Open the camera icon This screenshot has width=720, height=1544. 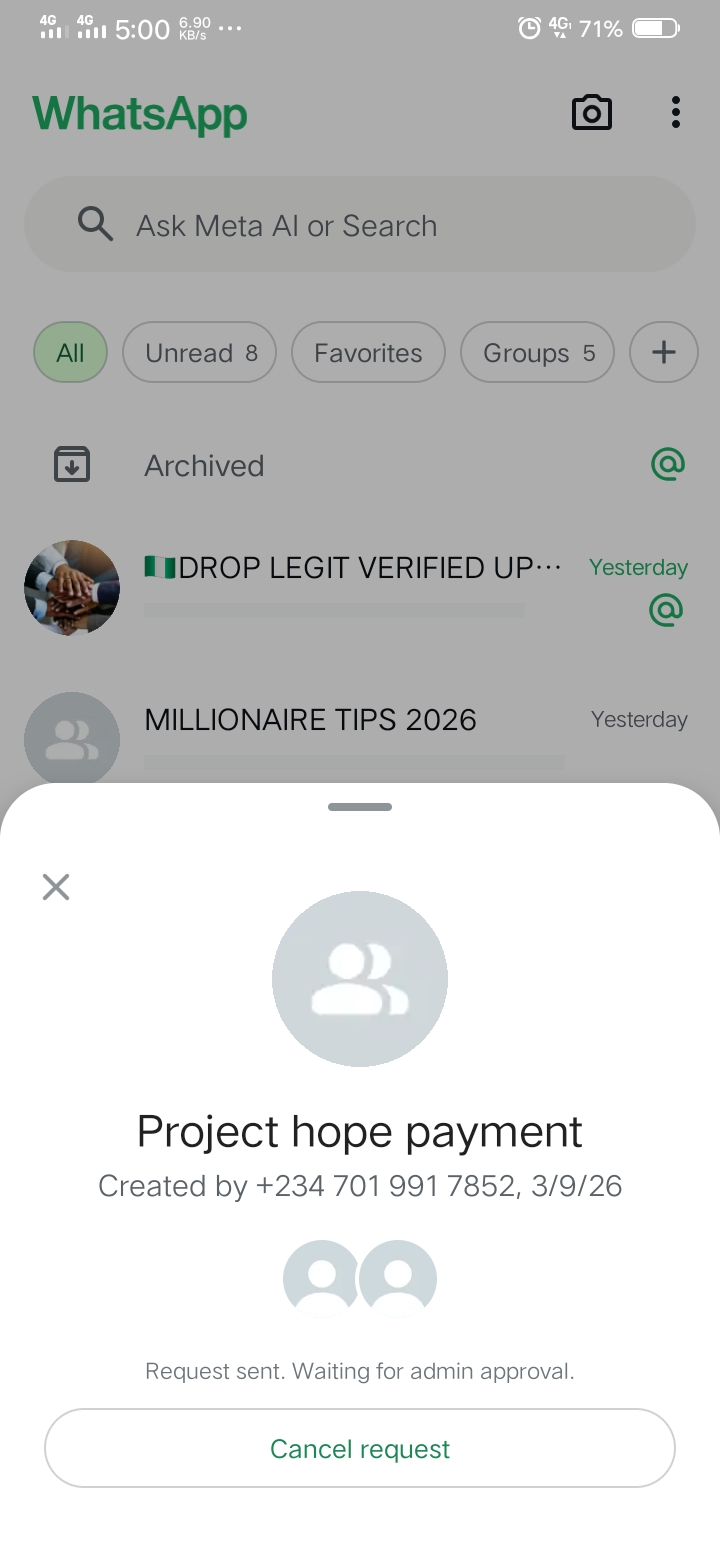(x=591, y=113)
